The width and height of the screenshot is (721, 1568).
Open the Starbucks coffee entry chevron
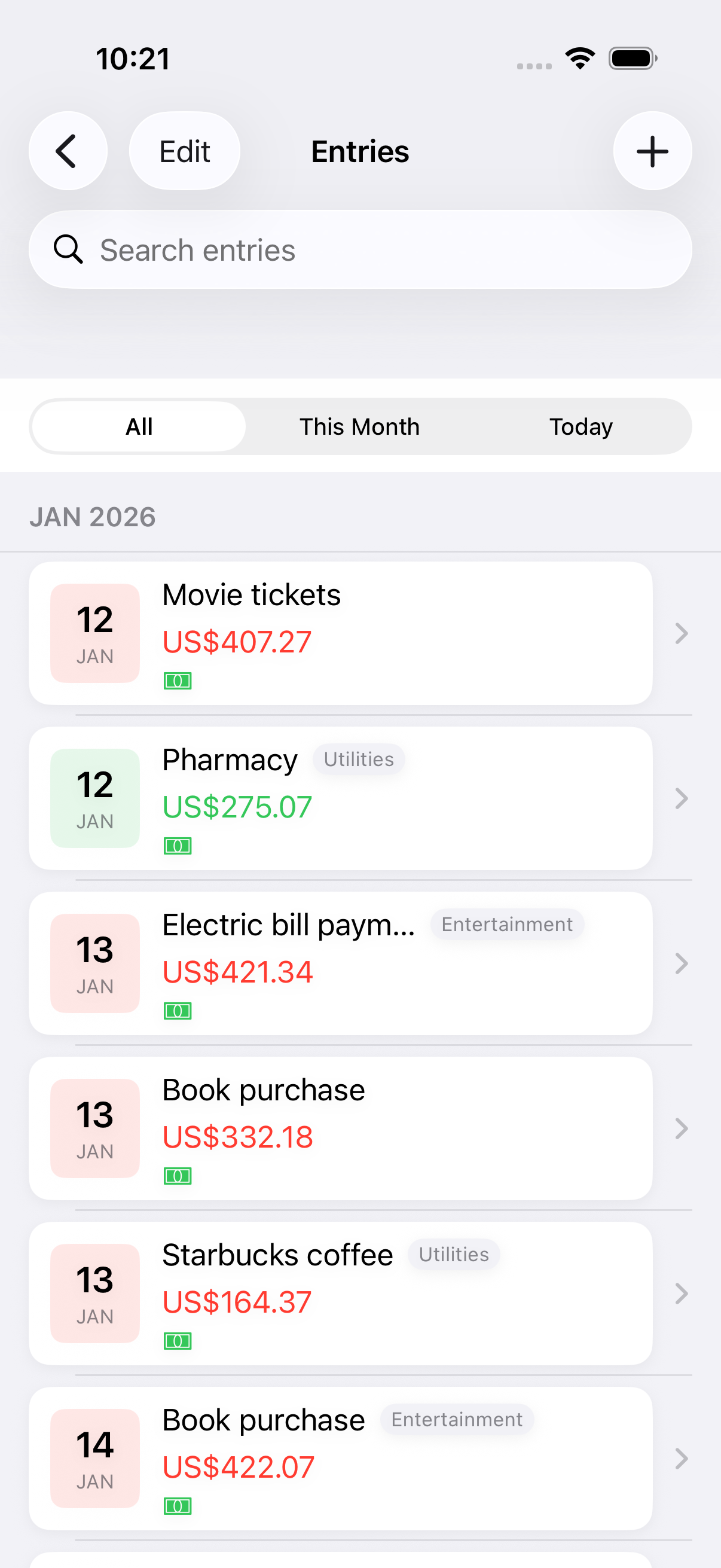681,1293
